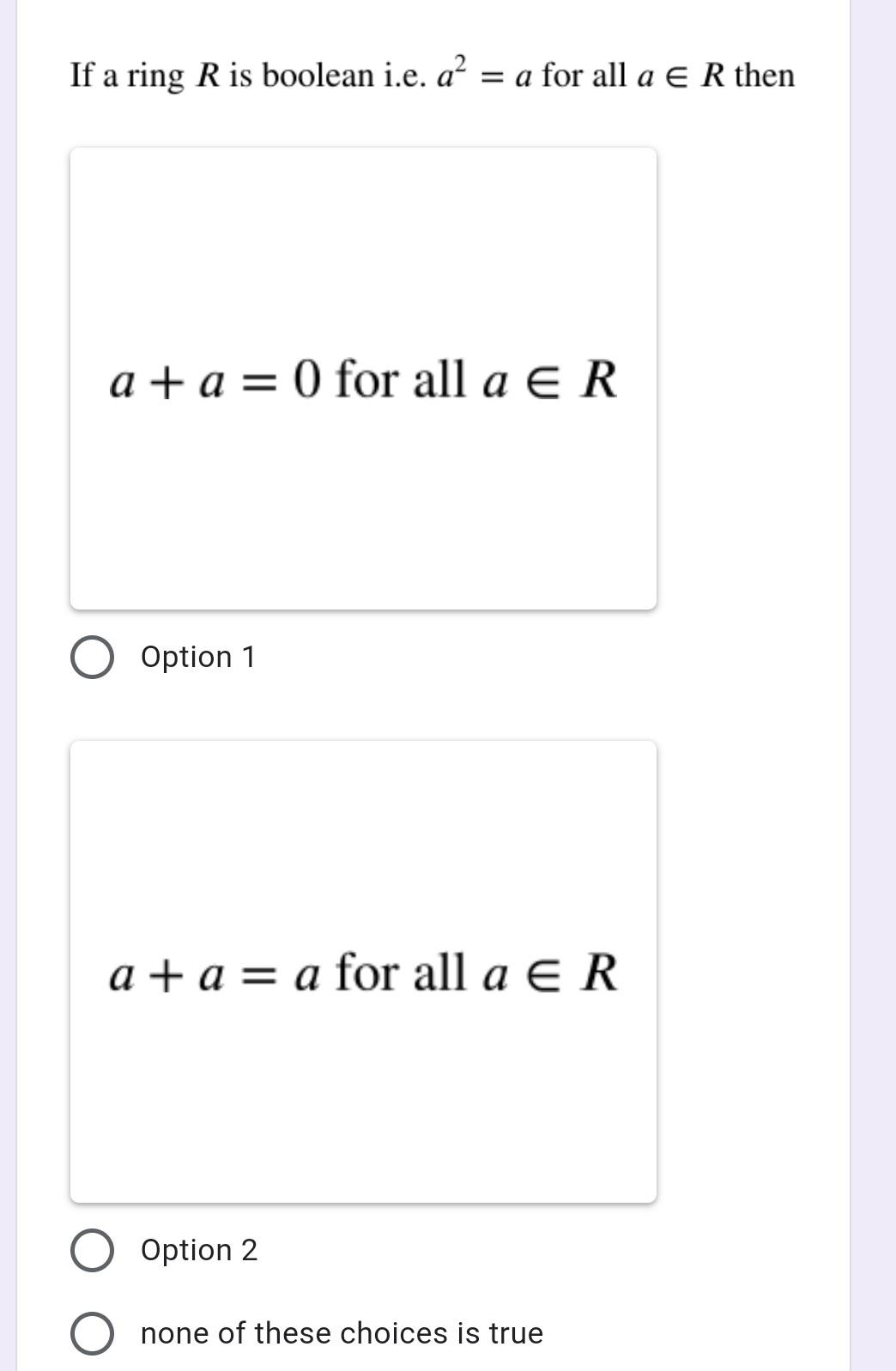Select the Option 1 radio button
The width and height of the screenshot is (896, 1371).
pos(93,656)
